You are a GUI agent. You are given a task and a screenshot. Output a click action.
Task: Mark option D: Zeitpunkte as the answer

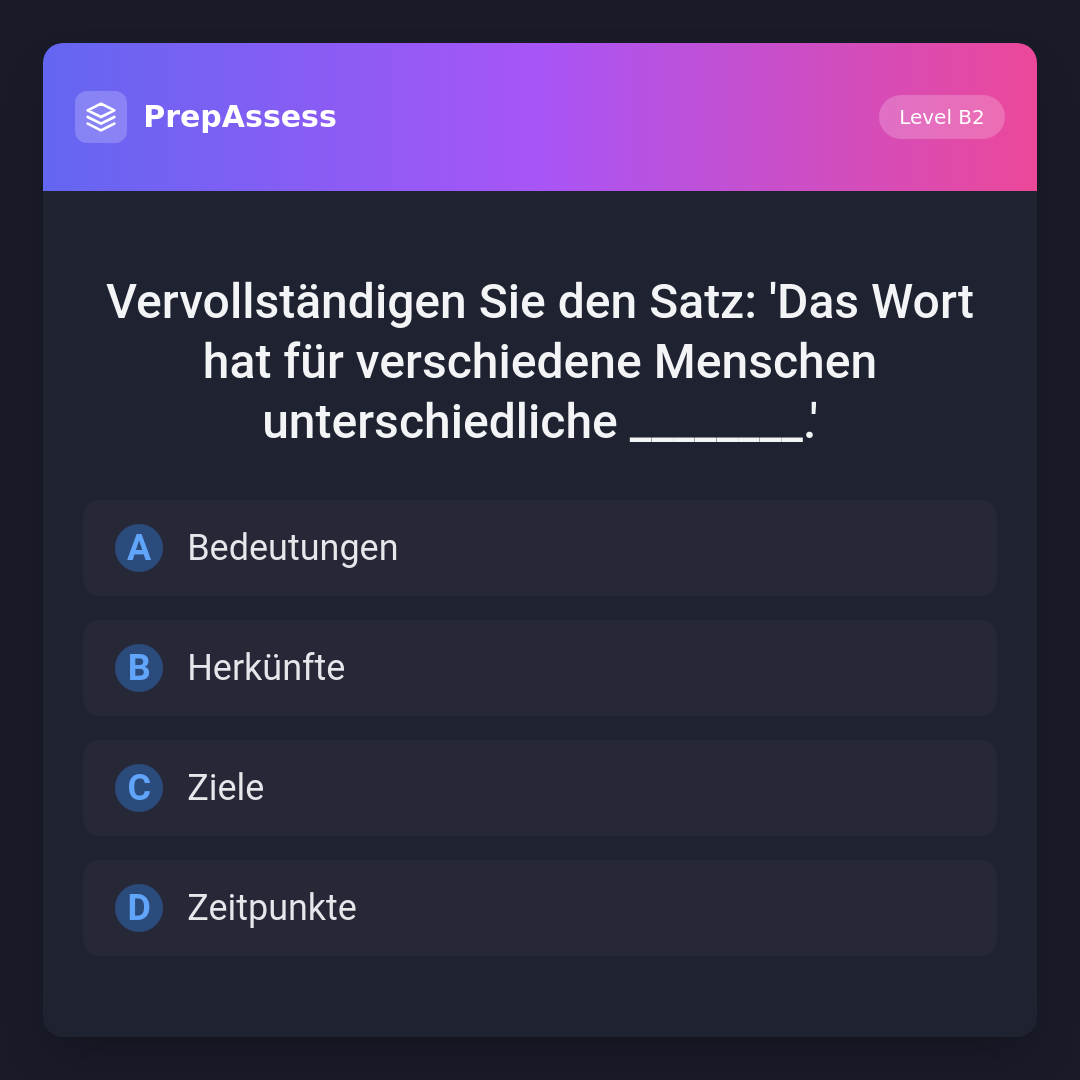(540, 908)
